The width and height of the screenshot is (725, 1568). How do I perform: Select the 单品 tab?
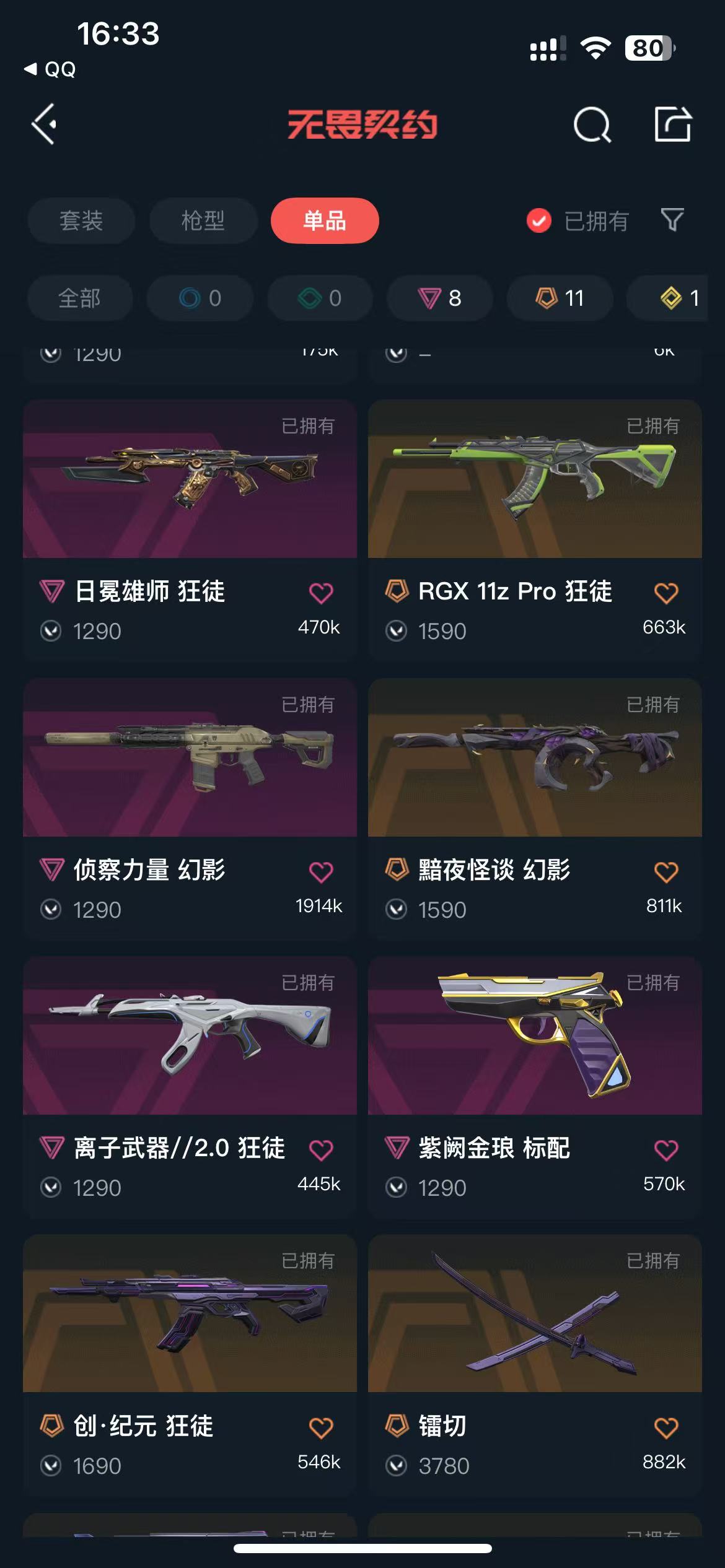coord(325,221)
